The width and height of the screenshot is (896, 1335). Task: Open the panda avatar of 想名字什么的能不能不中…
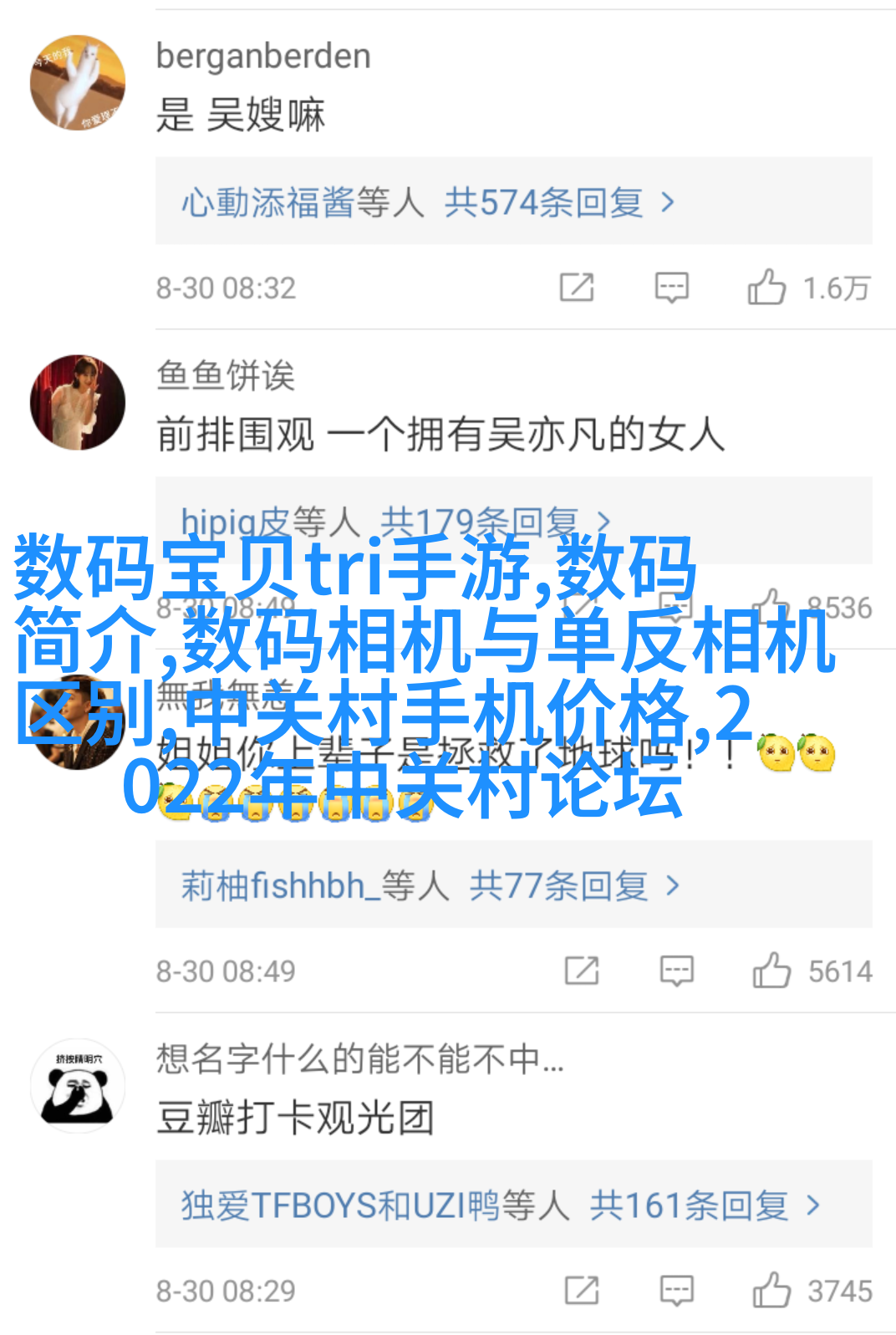(78, 1086)
